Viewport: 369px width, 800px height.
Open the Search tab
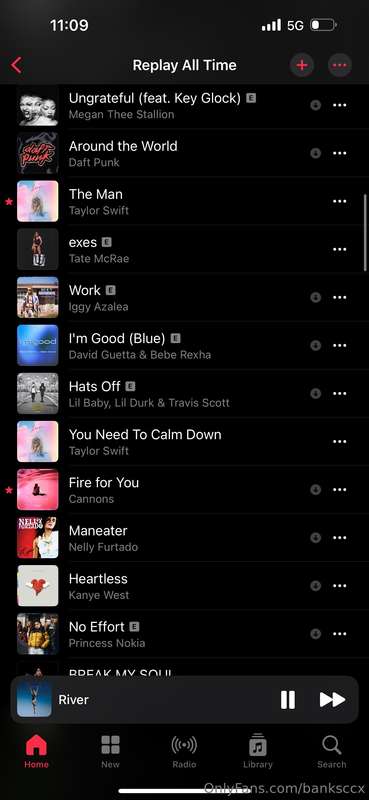pyautogui.click(x=332, y=752)
